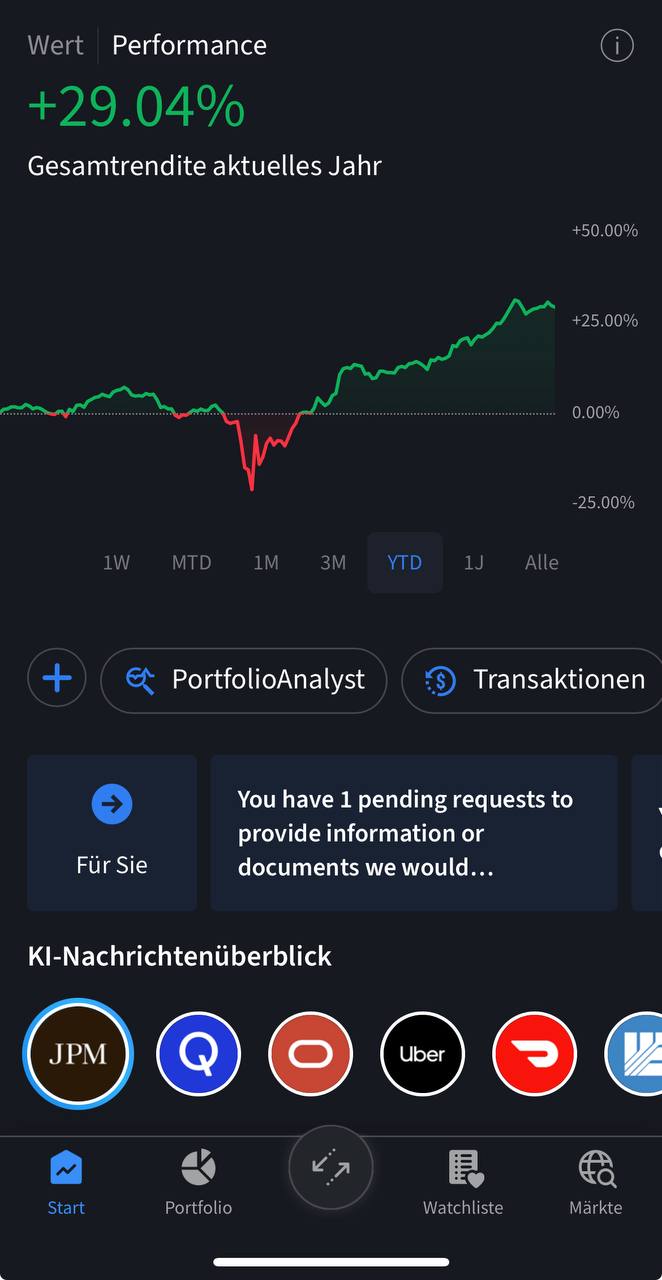Open the Transaktionen chip
The width and height of the screenshot is (662, 1280).
[534, 680]
